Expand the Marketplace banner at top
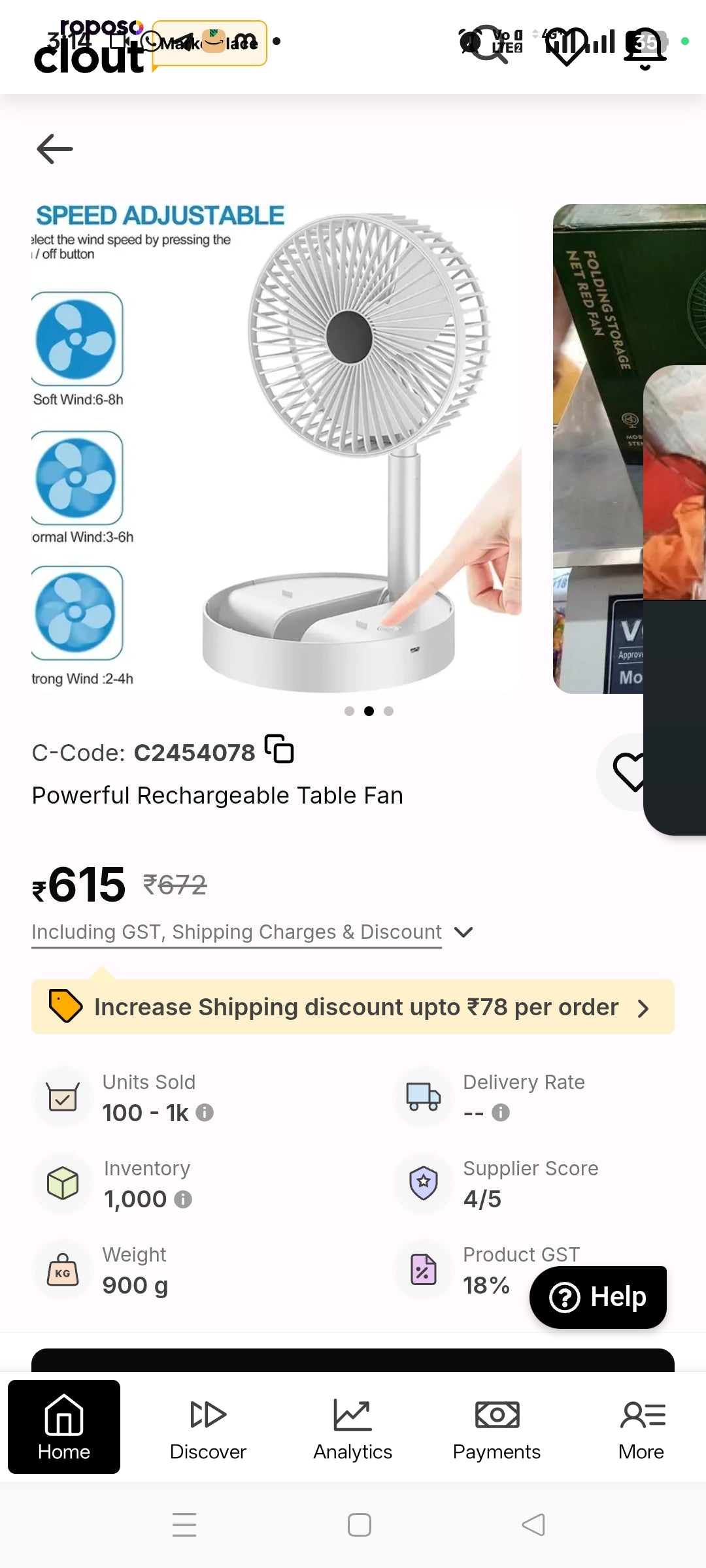The height and width of the screenshot is (1568, 706). [x=209, y=44]
